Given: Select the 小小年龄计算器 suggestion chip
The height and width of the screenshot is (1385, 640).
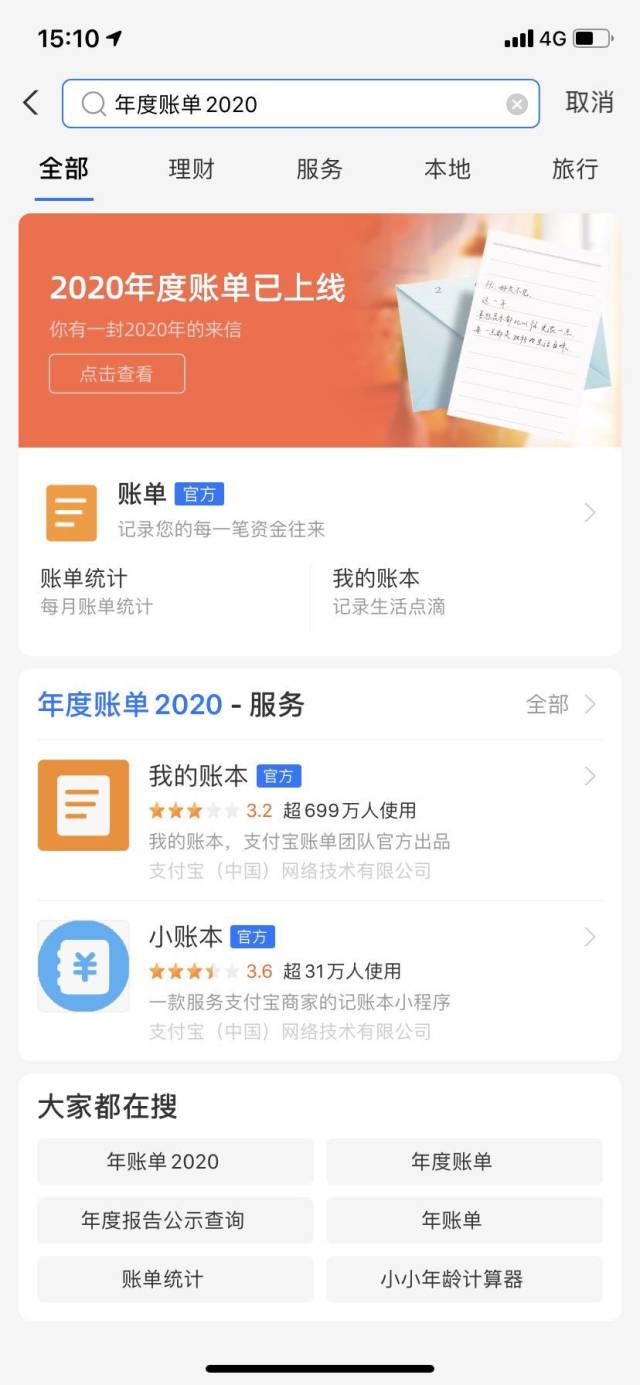Looking at the screenshot, I should point(464,1279).
